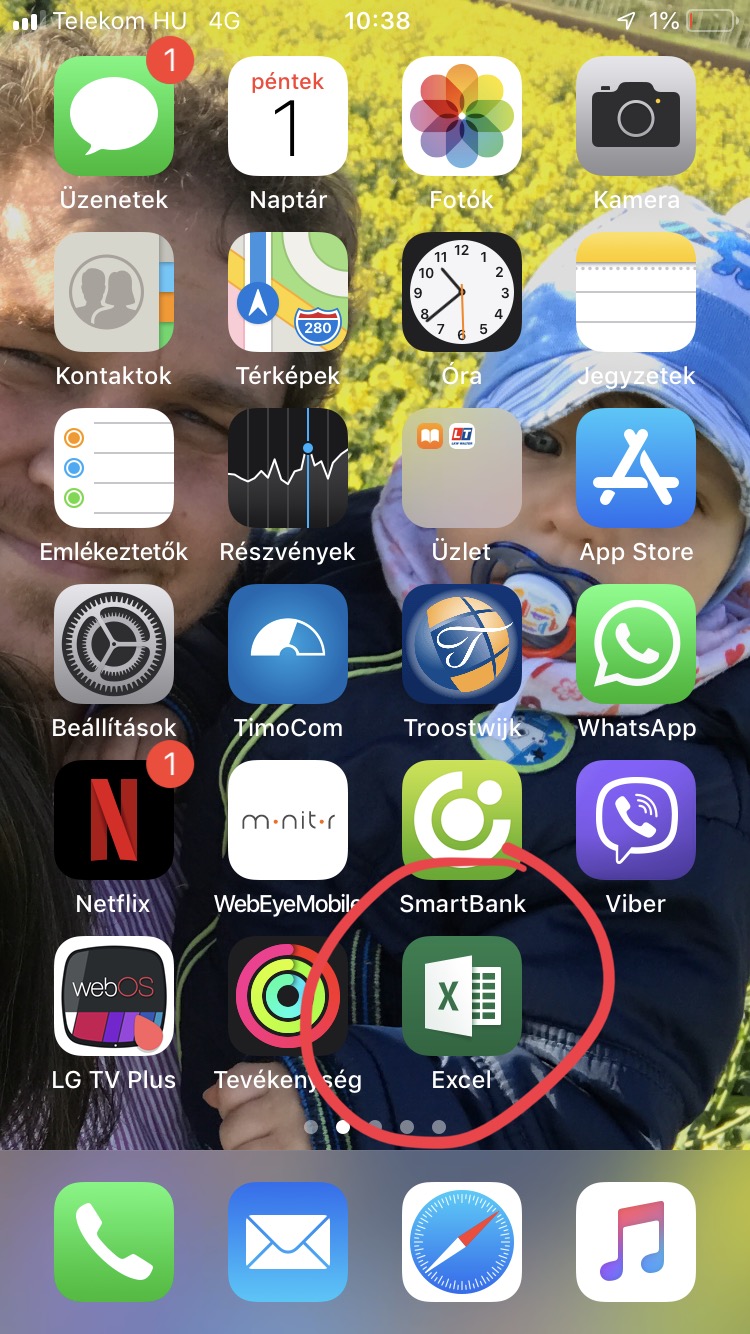Open the Naptár calendar app
Screen dimensions: 750x1334
click(x=288, y=116)
